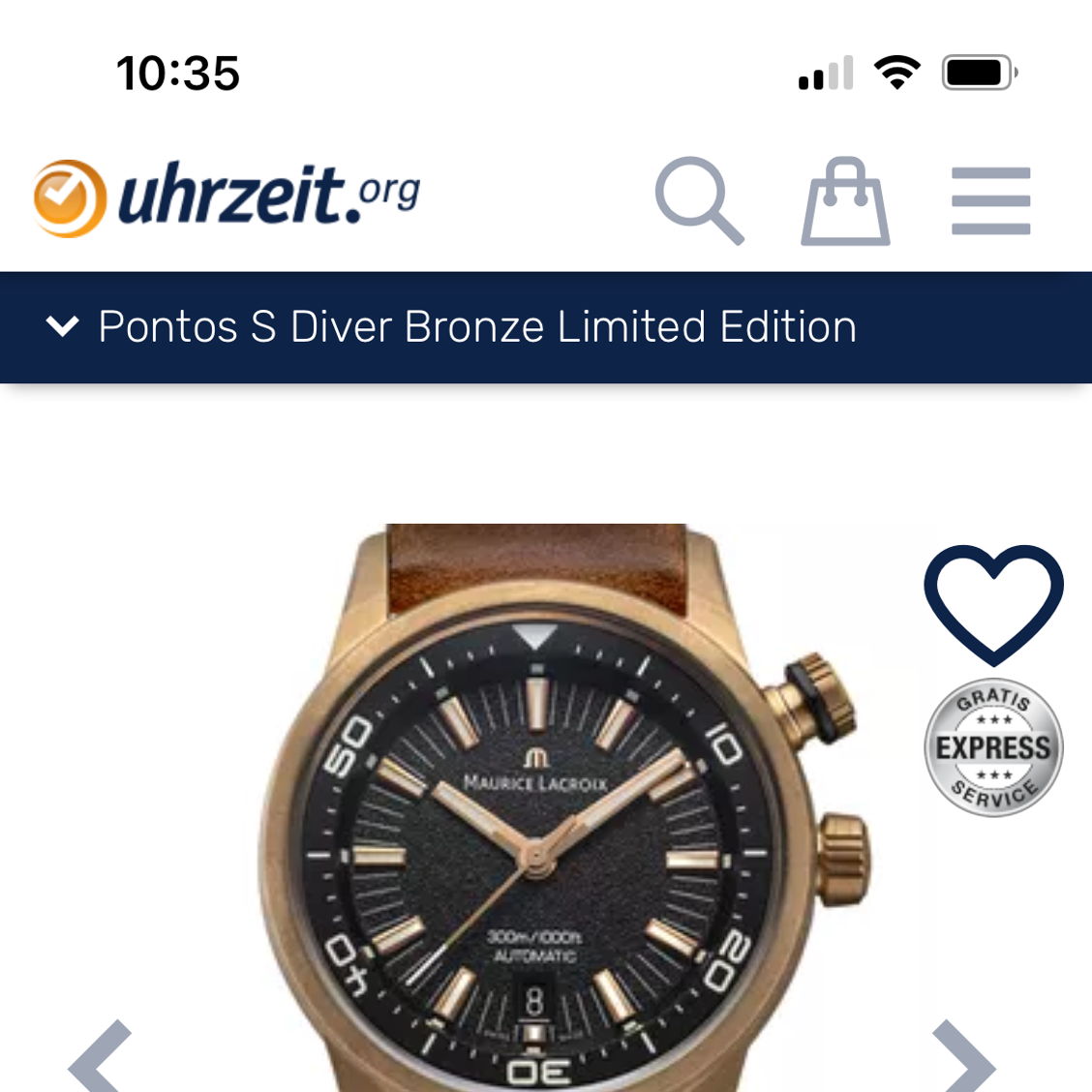Add watch to wishlist with heart icon
Viewport: 1092px width, 1092px height.
993,602
